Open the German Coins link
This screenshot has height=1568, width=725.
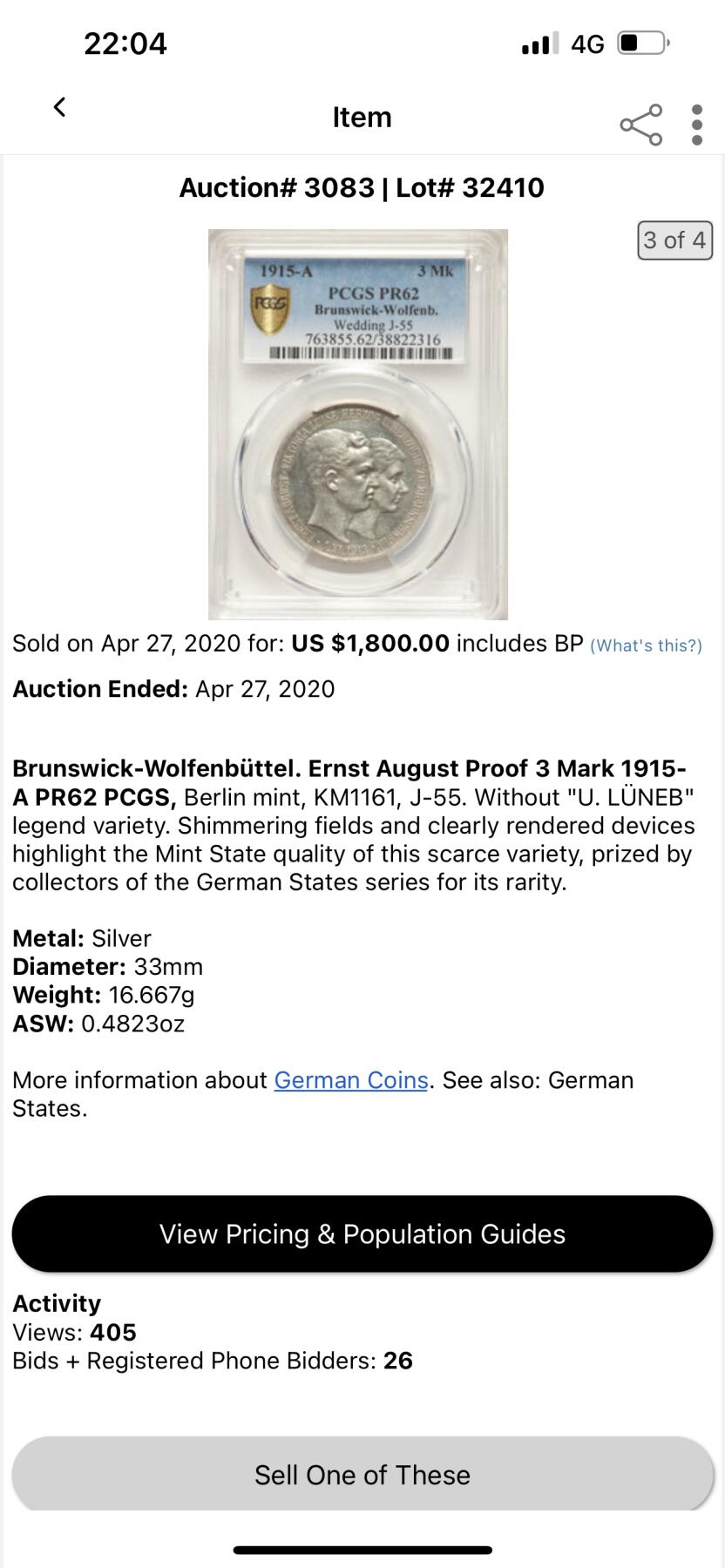351,1080
